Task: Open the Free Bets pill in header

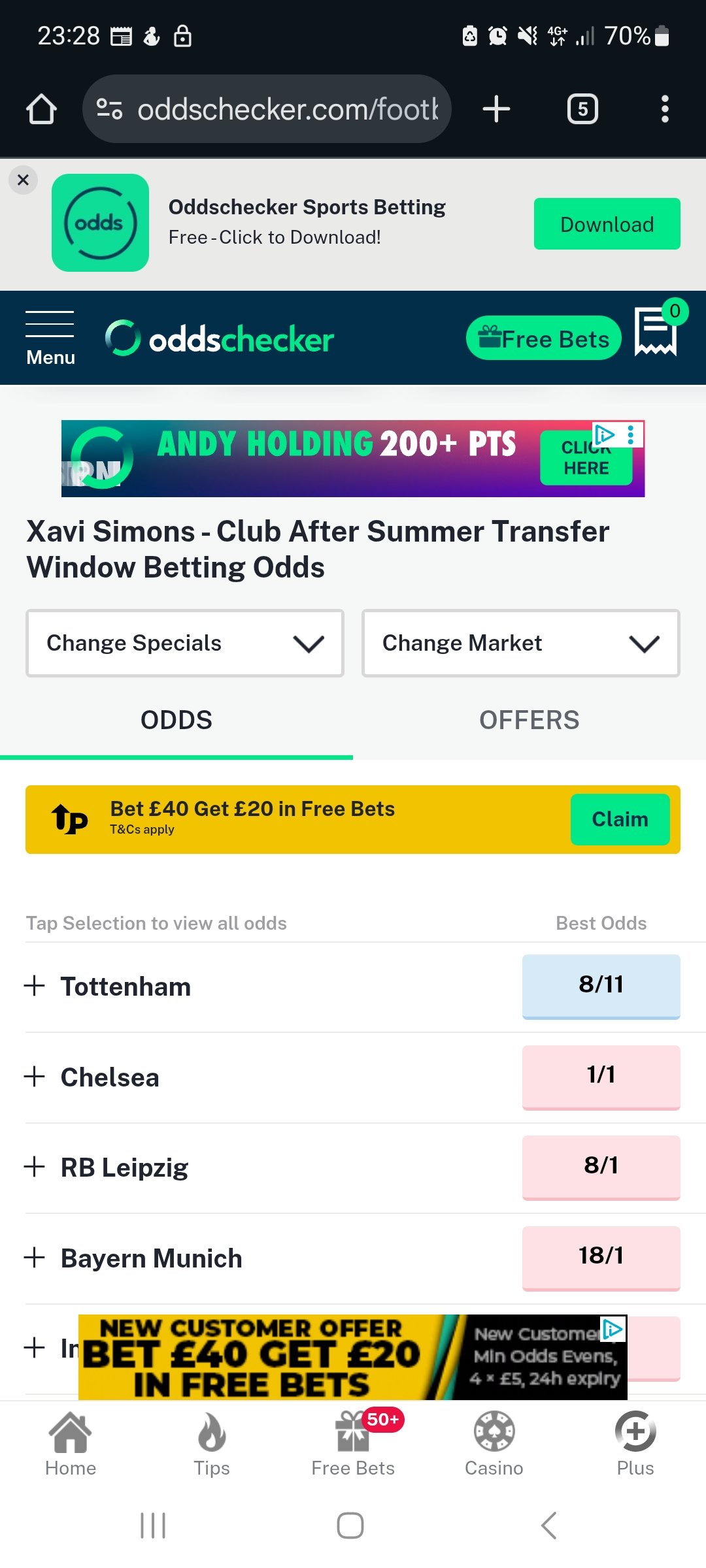Action: (x=543, y=338)
